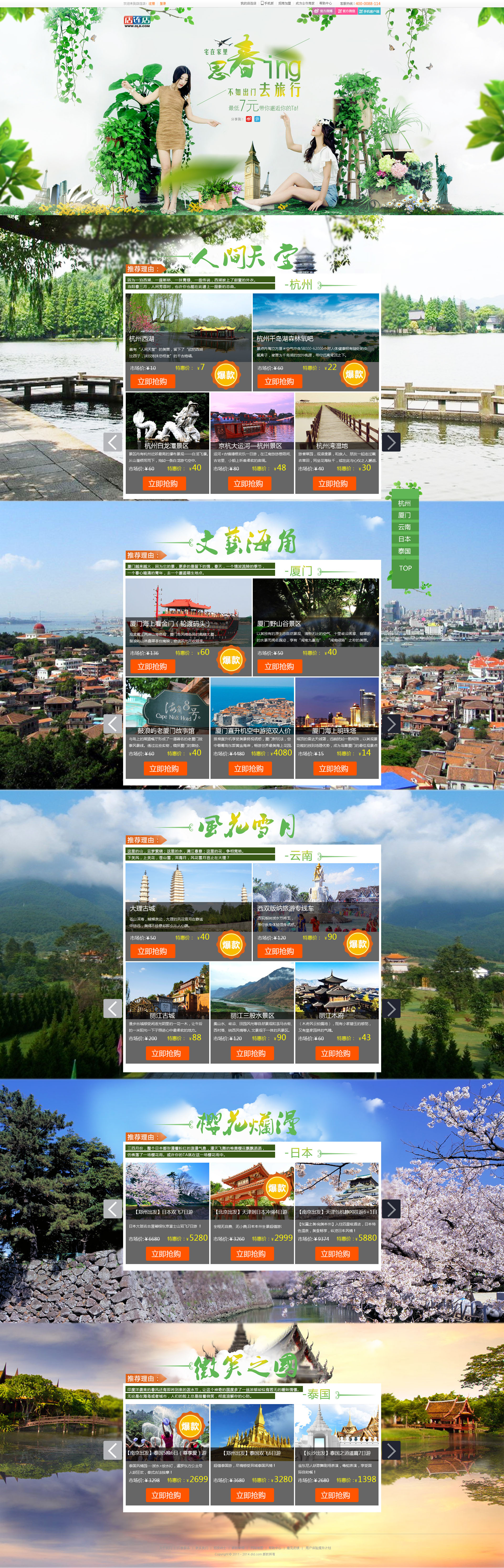Show next items in the 杭州 carousel
504x1568 pixels.
pos(391,442)
